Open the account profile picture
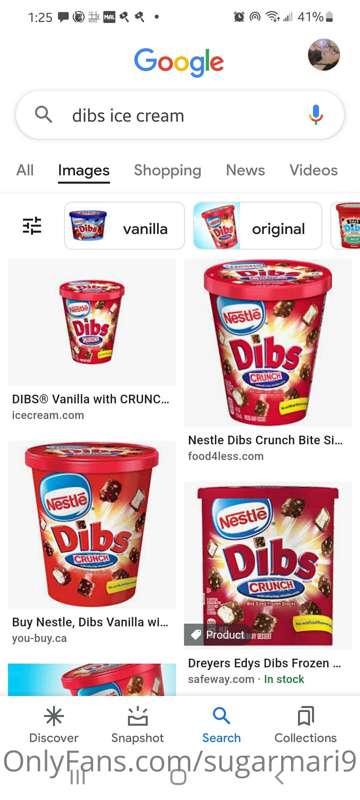This screenshot has height=800, width=360. (324, 55)
